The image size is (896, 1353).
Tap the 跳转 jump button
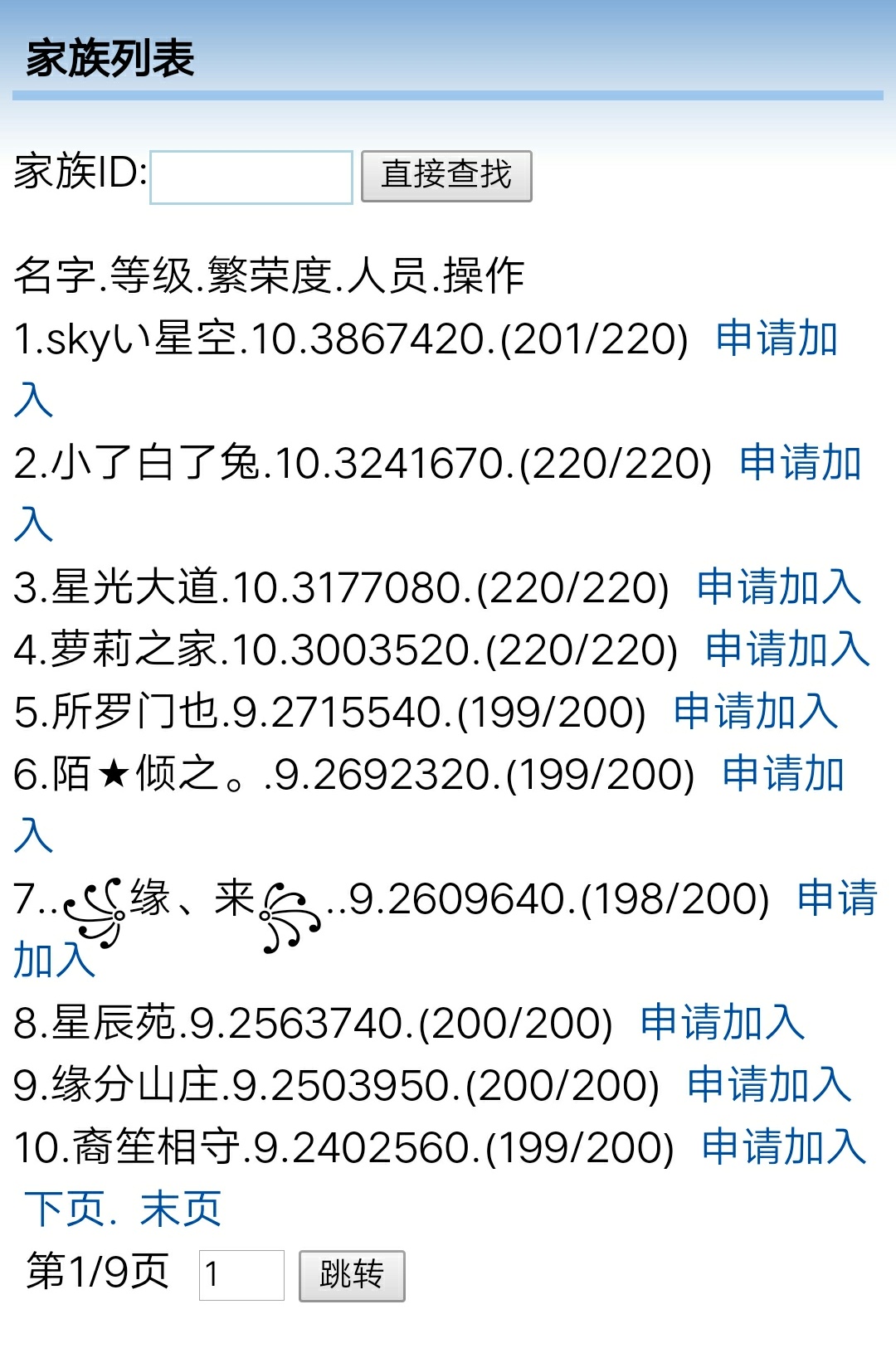pyautogui.click(x=352, y=1275)
